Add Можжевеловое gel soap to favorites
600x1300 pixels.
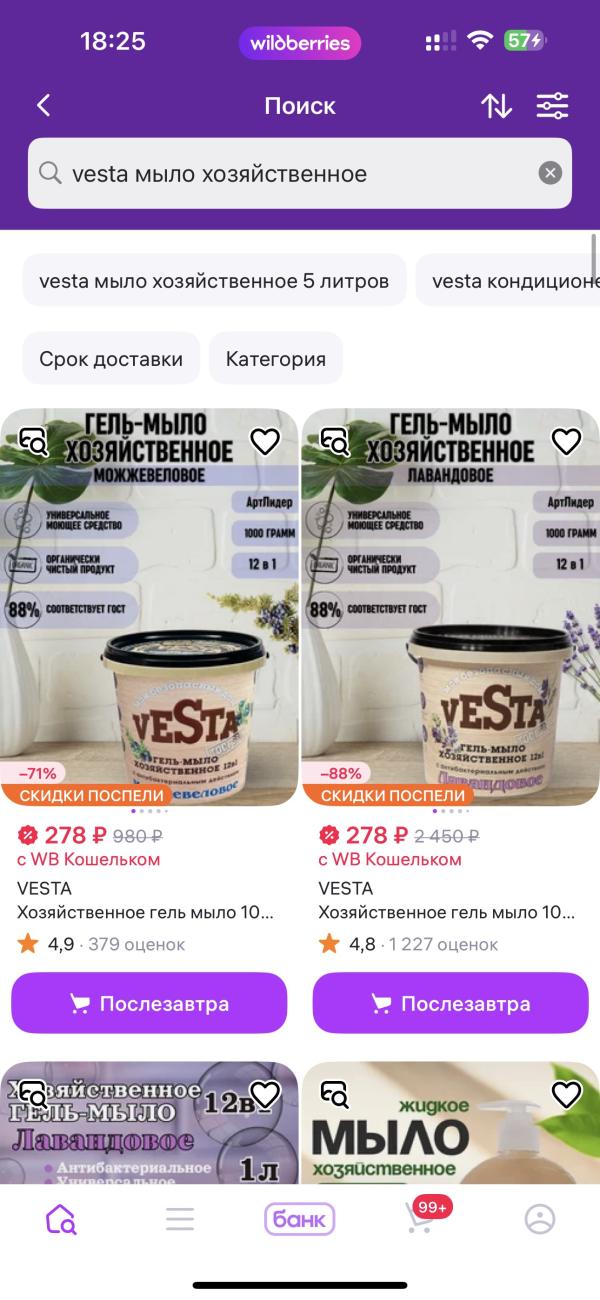pos(265,441)
